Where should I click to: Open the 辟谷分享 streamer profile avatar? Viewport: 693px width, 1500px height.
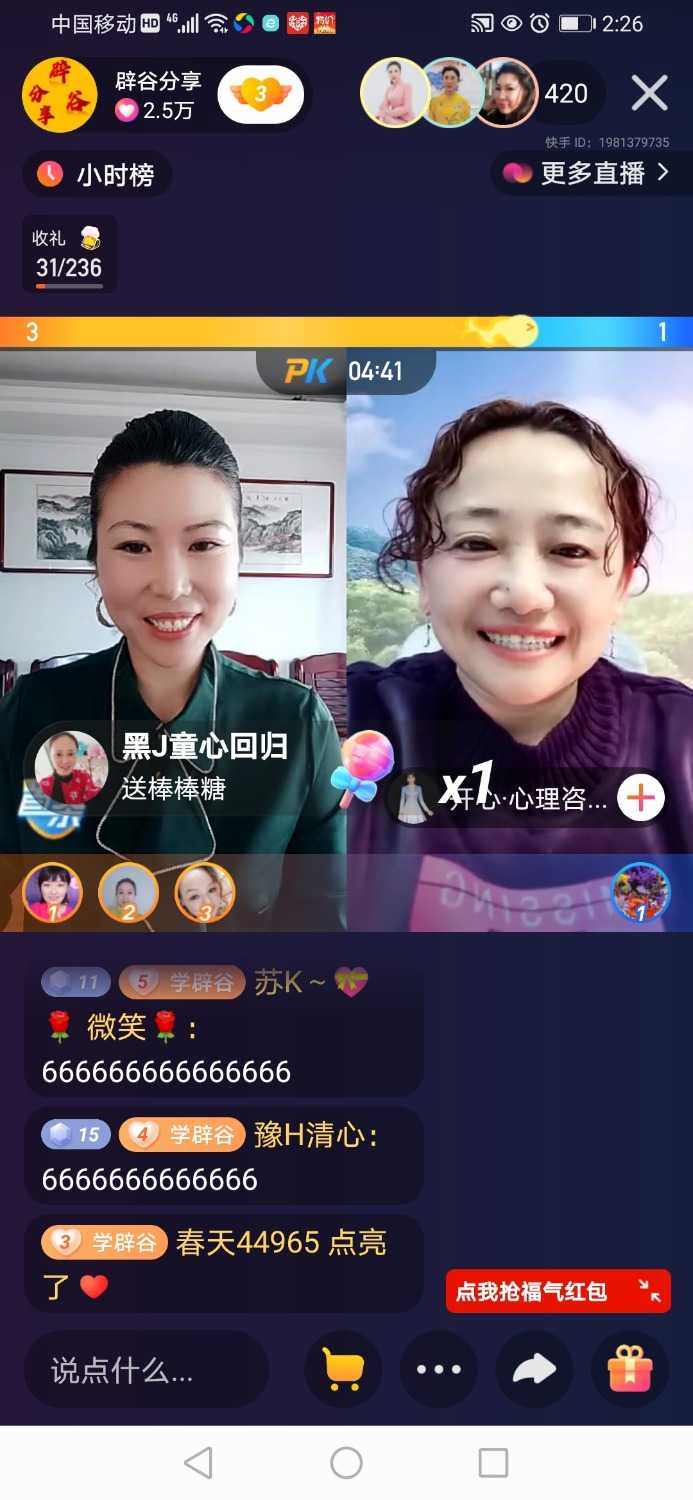(59, 95)
